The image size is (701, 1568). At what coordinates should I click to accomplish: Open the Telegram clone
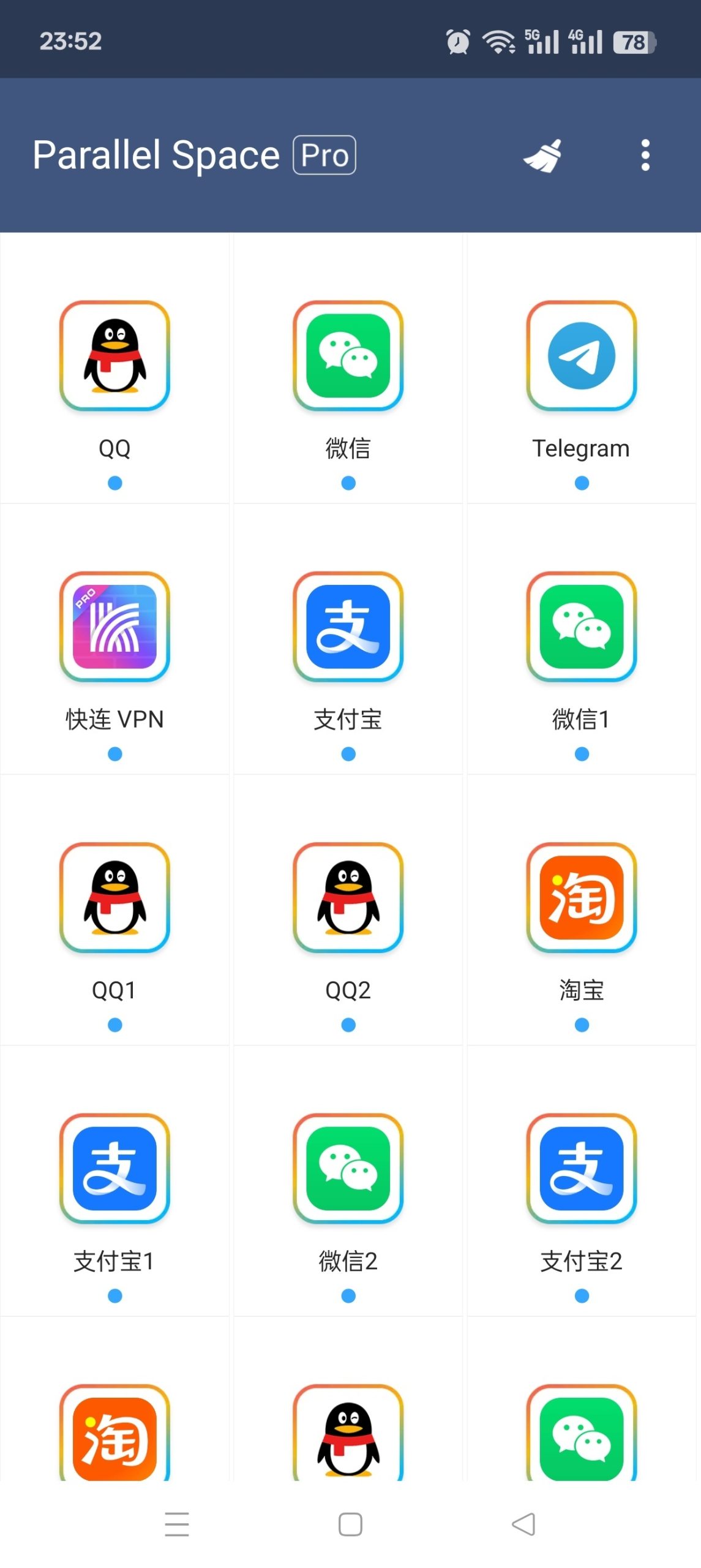point(580,358)
